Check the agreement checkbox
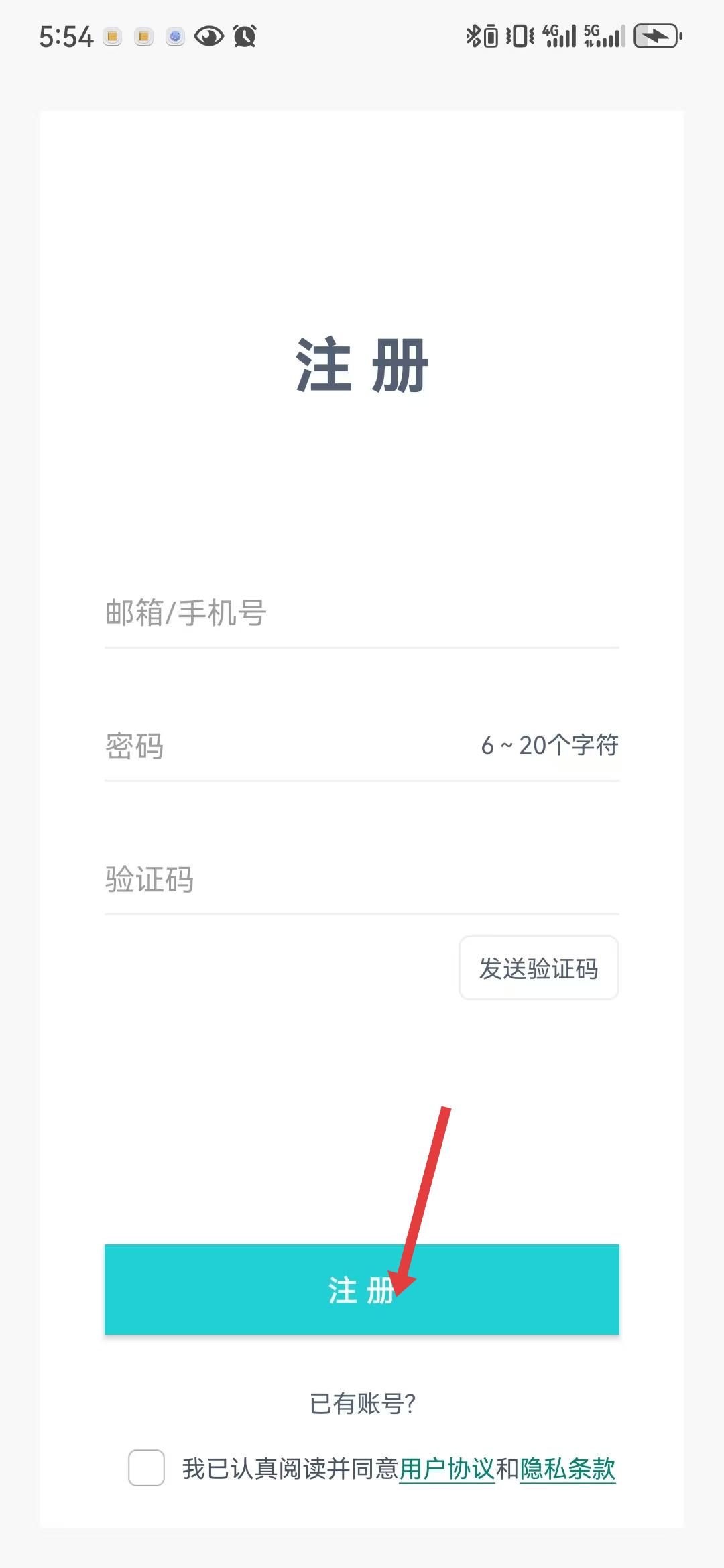The image size is (724, 1568). pyautogui.click(x=147, y=1467)
